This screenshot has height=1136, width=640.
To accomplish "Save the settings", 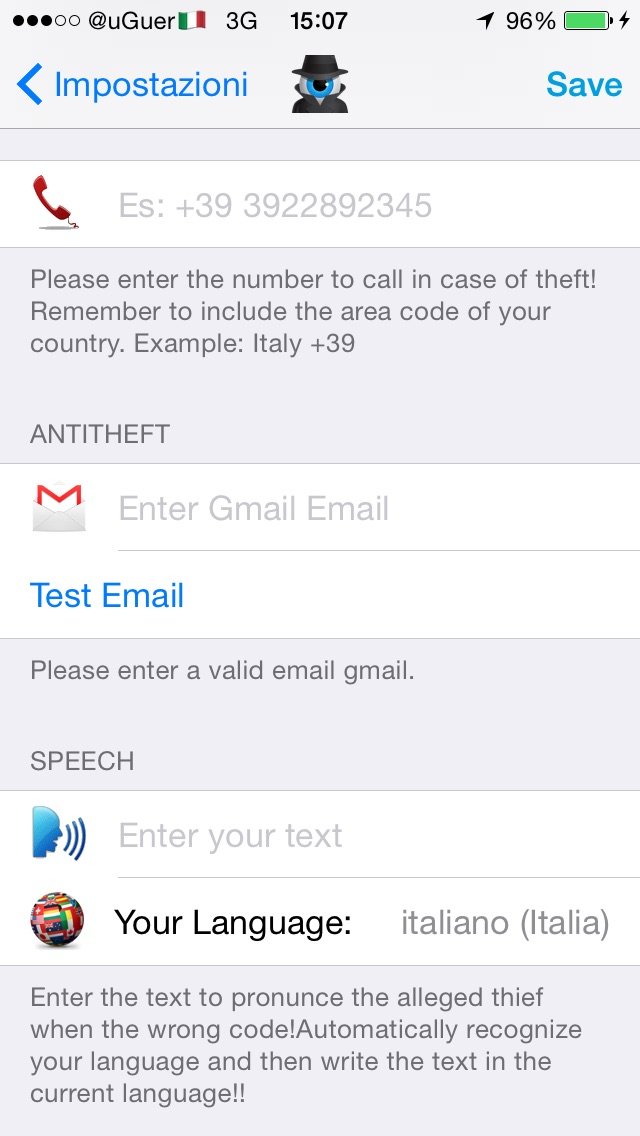I will tap(583, 85).
